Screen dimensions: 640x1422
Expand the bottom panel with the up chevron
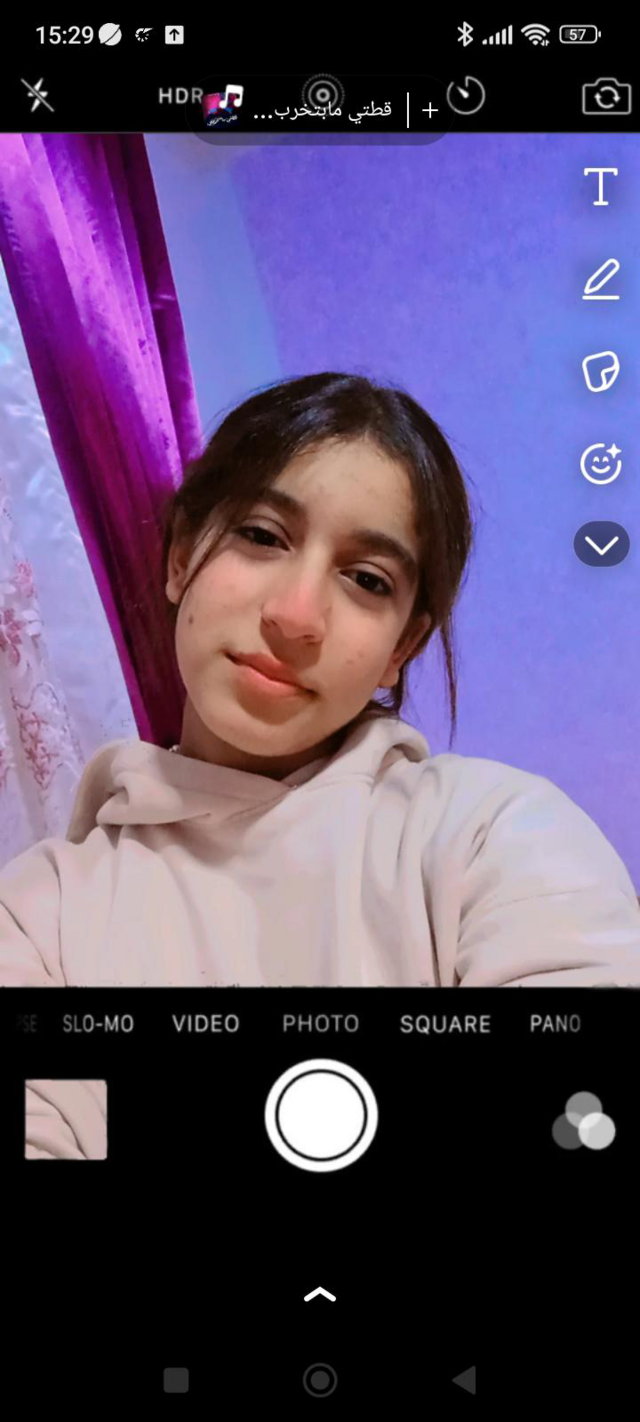[x=320, y=1295]
